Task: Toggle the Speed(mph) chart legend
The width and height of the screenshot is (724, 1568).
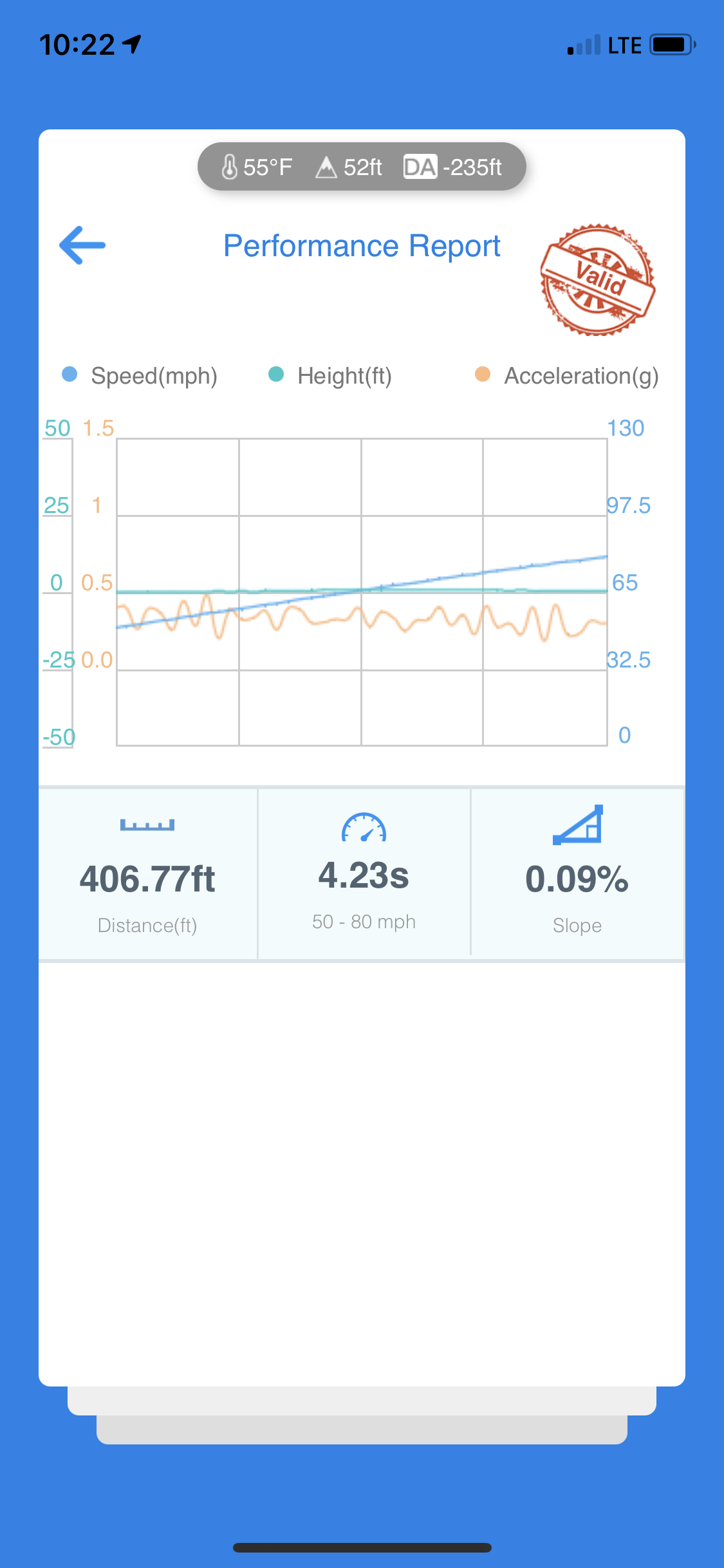Action: tap(140, 375)
